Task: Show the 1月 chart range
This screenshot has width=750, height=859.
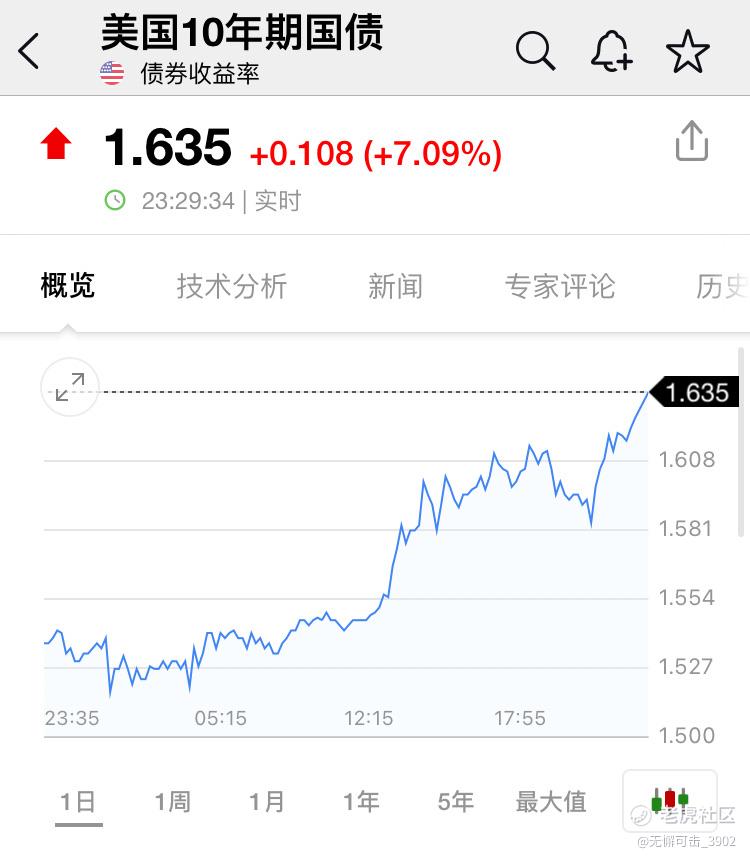Action: (267, 801)
